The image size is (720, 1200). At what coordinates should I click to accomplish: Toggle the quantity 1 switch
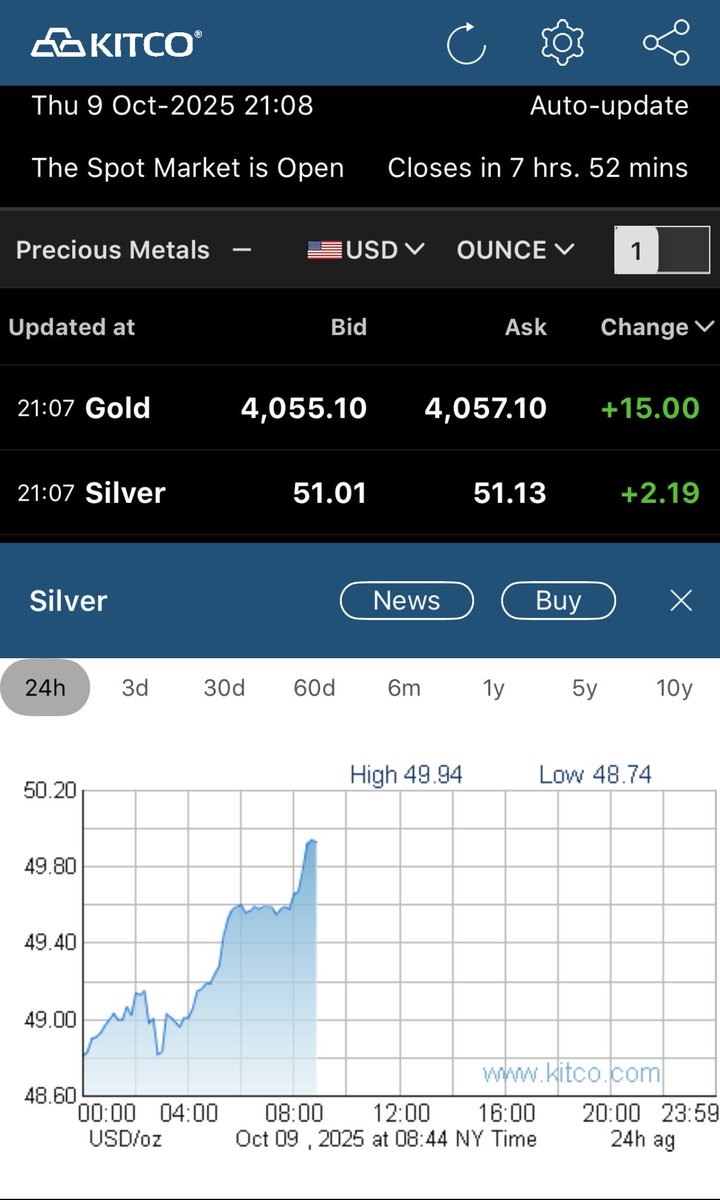pos(661,251)
